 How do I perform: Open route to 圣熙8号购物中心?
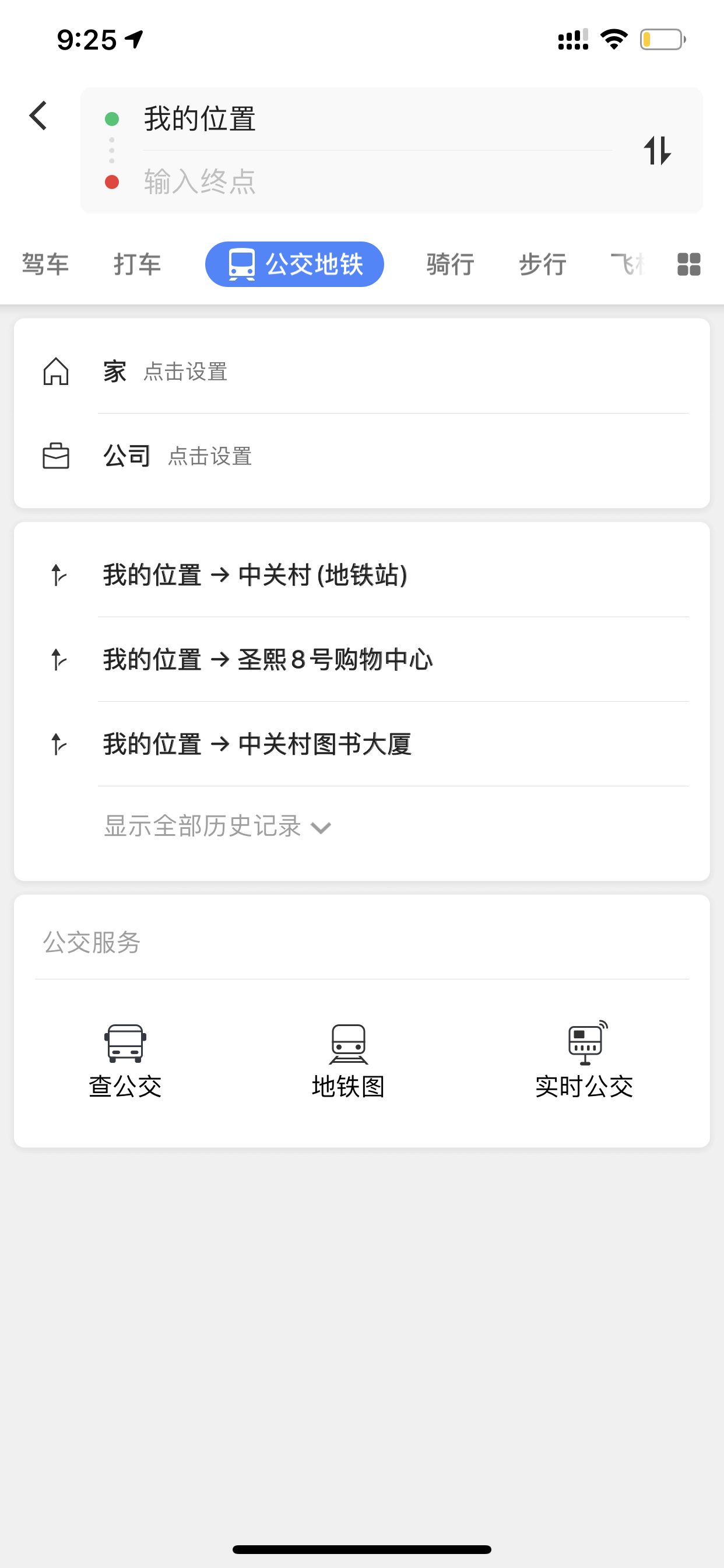(362, 660)
